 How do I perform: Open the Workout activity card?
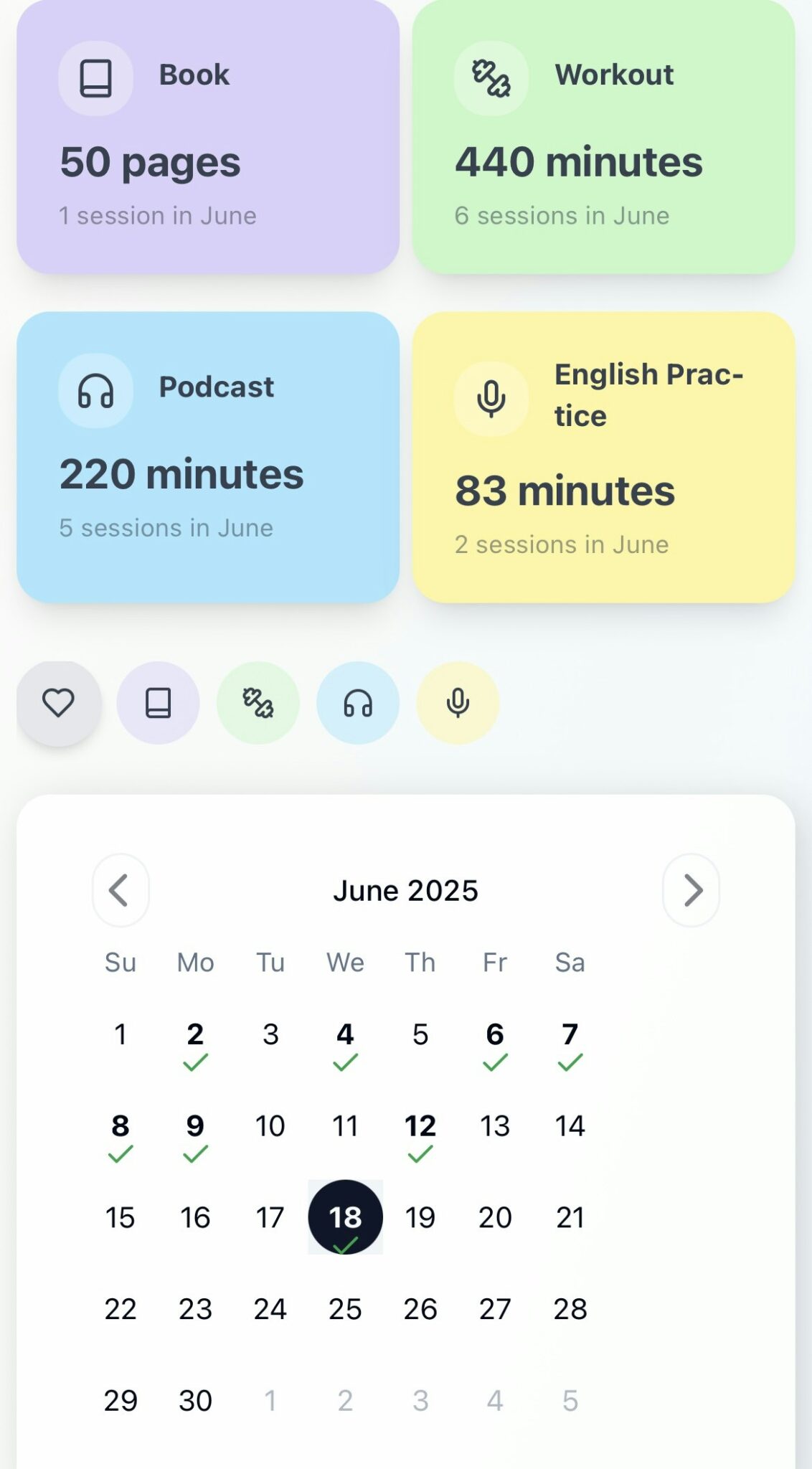(x=603, y=136)
